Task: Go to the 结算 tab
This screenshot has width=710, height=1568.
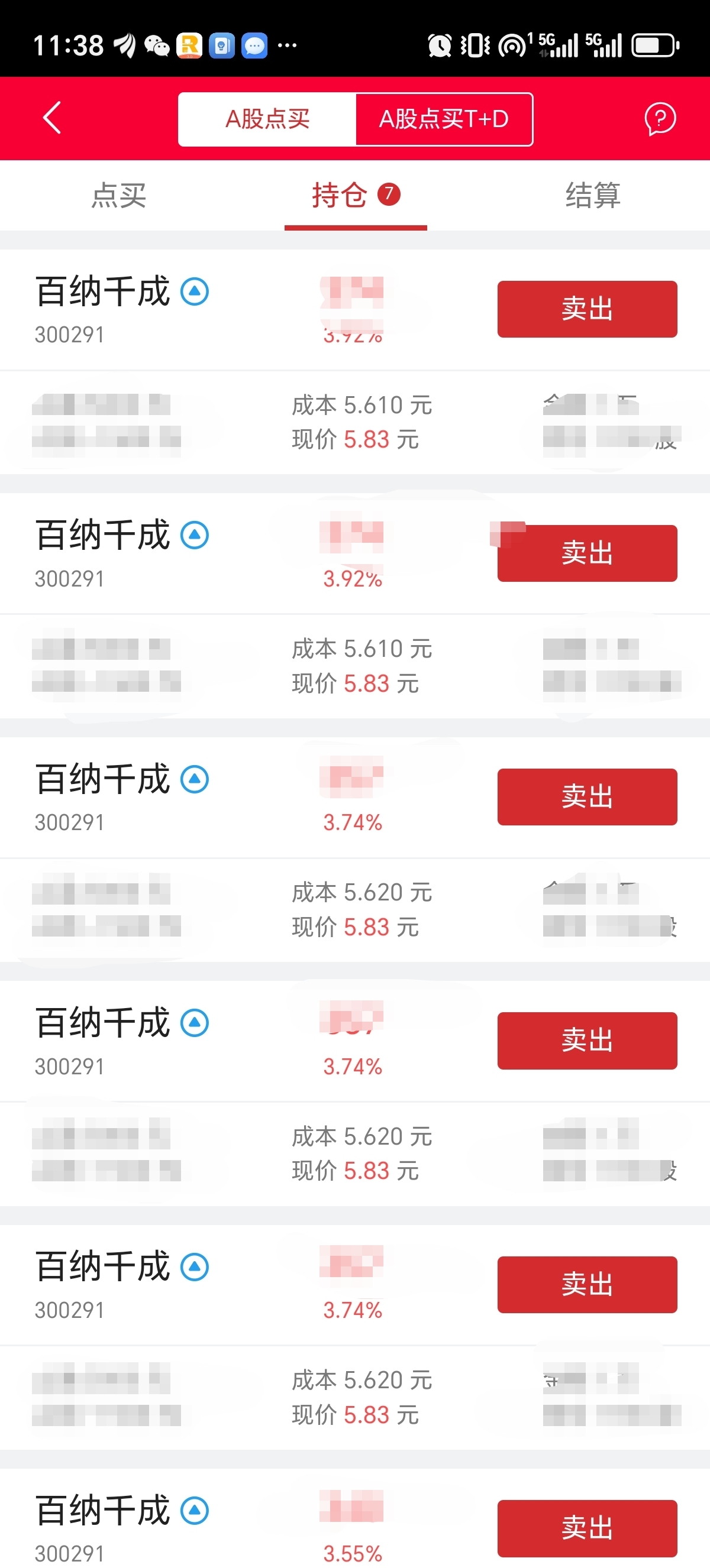Action: pos(592,195)
